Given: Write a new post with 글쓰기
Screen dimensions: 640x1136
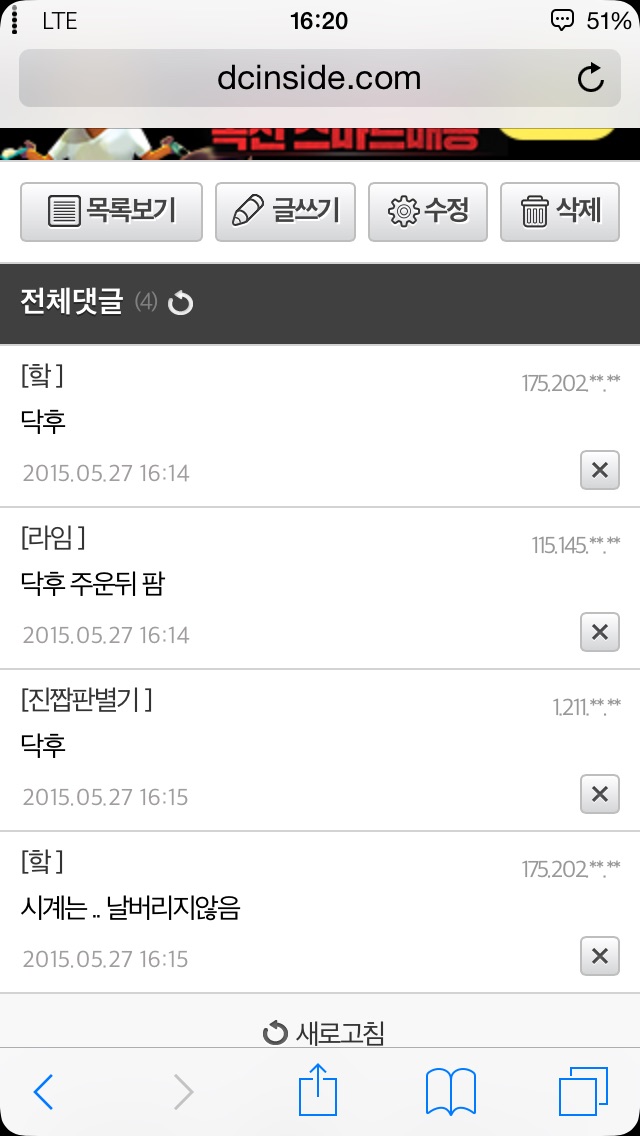Looking at the screenshot, I should (286, 212).
